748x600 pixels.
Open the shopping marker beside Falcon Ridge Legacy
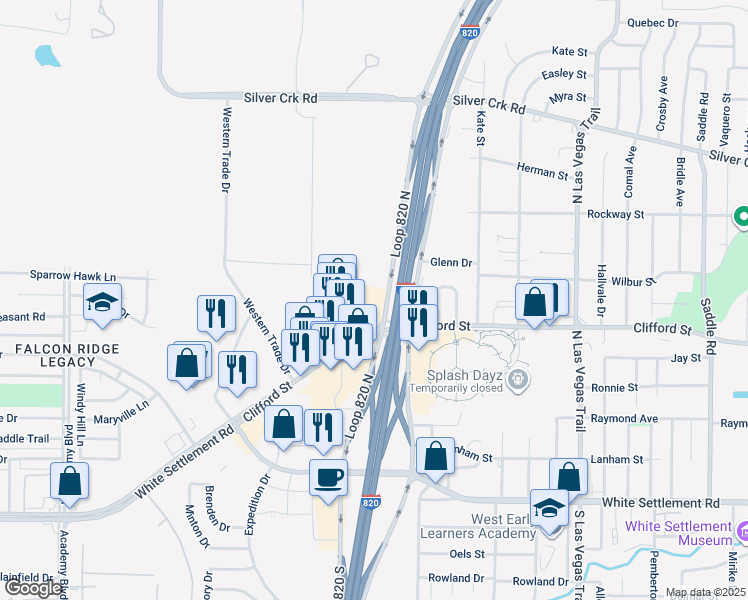187,362
